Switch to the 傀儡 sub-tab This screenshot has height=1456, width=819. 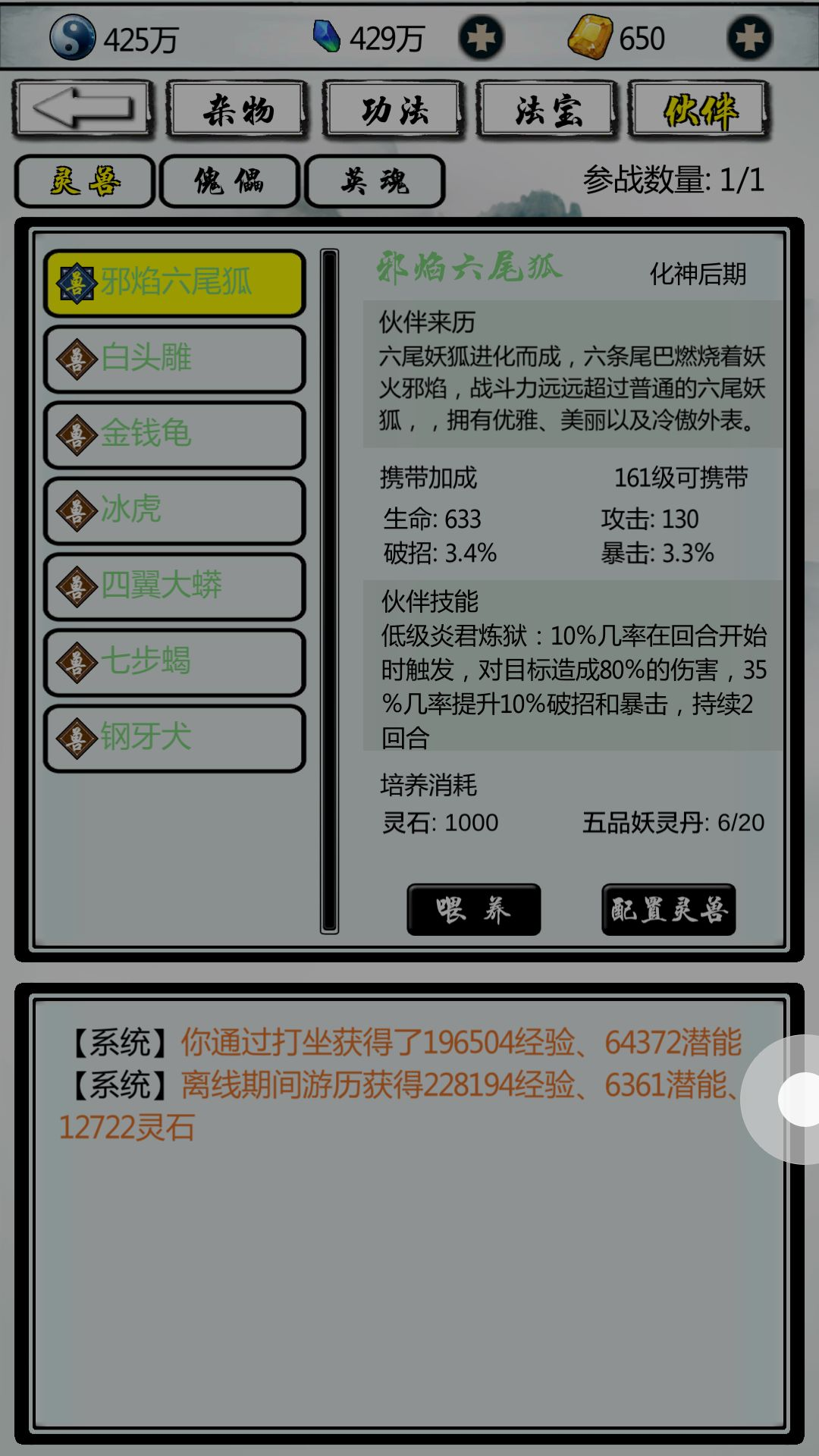point(229,181)
